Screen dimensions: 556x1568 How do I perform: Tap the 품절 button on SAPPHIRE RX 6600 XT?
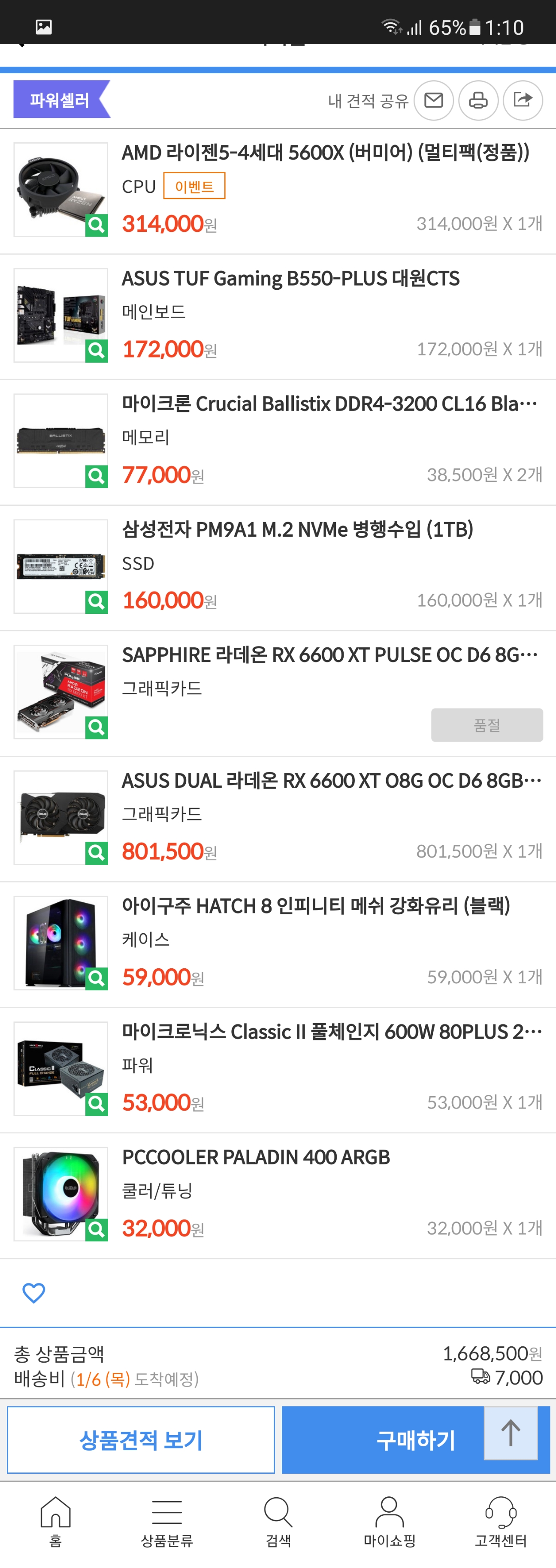click(x=486, y=725)
